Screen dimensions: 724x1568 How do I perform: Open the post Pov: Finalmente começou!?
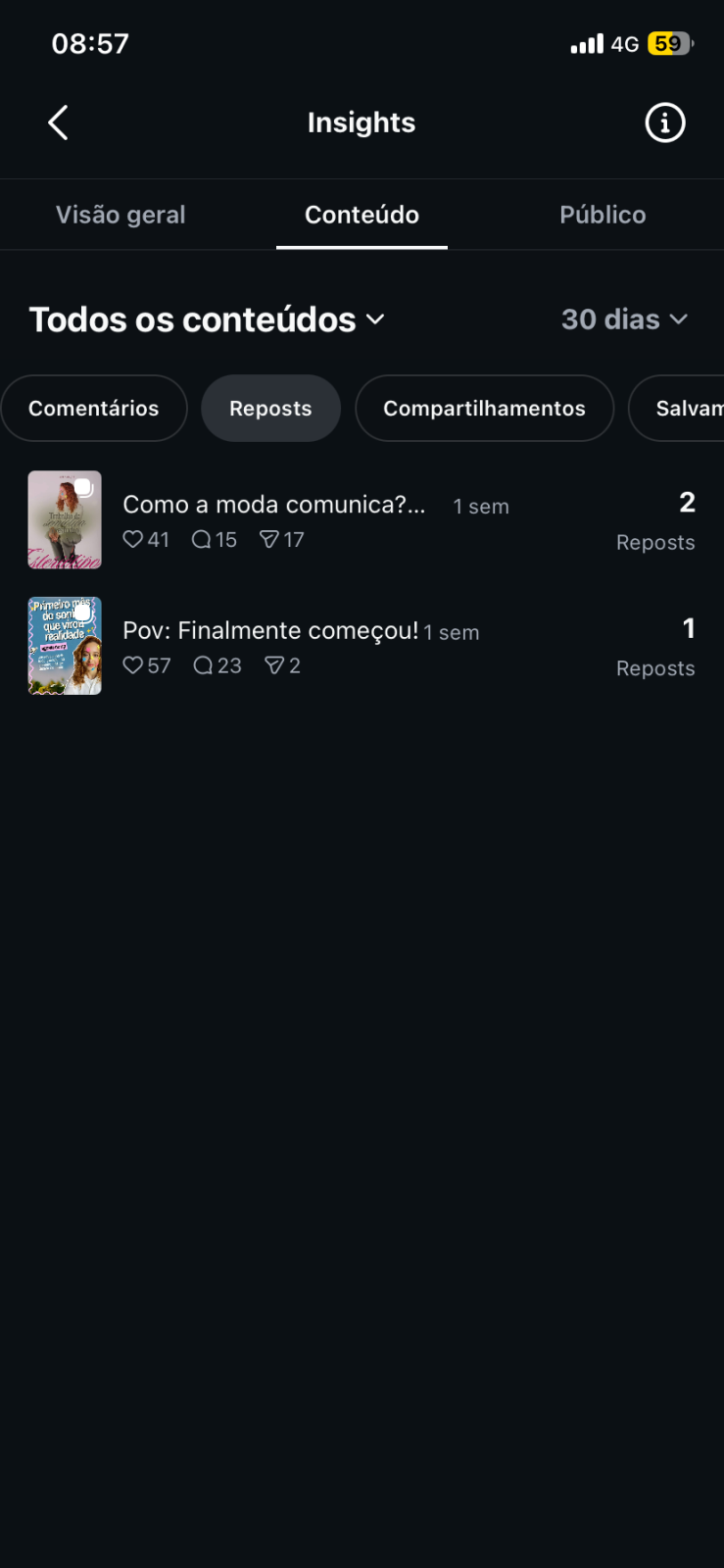pos(362,647)
